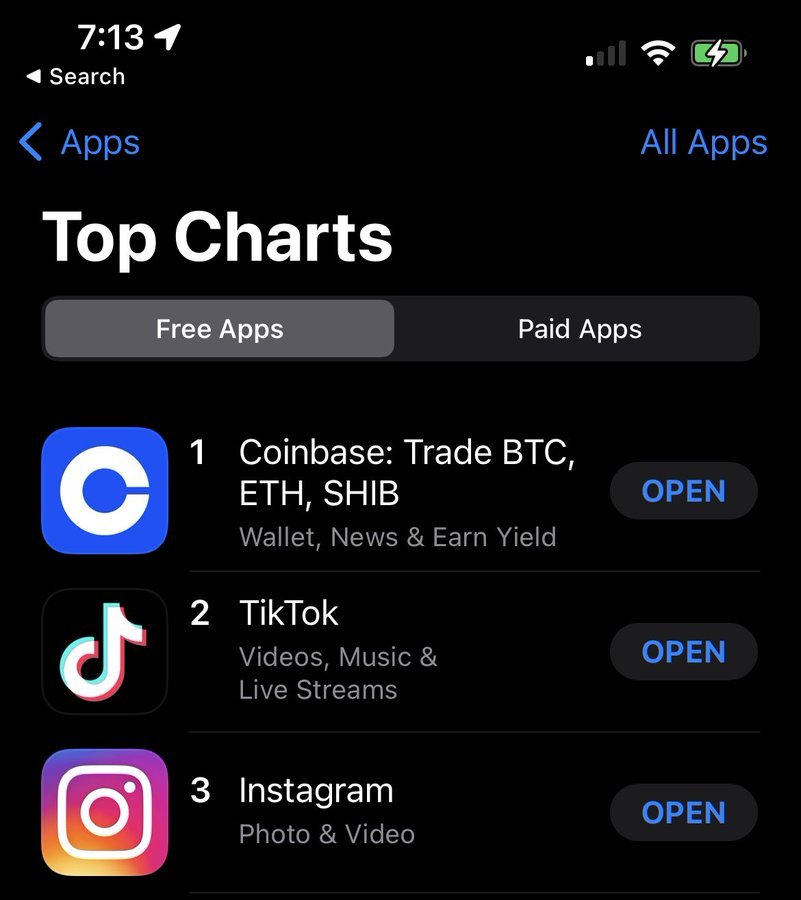Tap the cellular signal indicator
Screen dimensions: 801x900
(x=601, y=53)
